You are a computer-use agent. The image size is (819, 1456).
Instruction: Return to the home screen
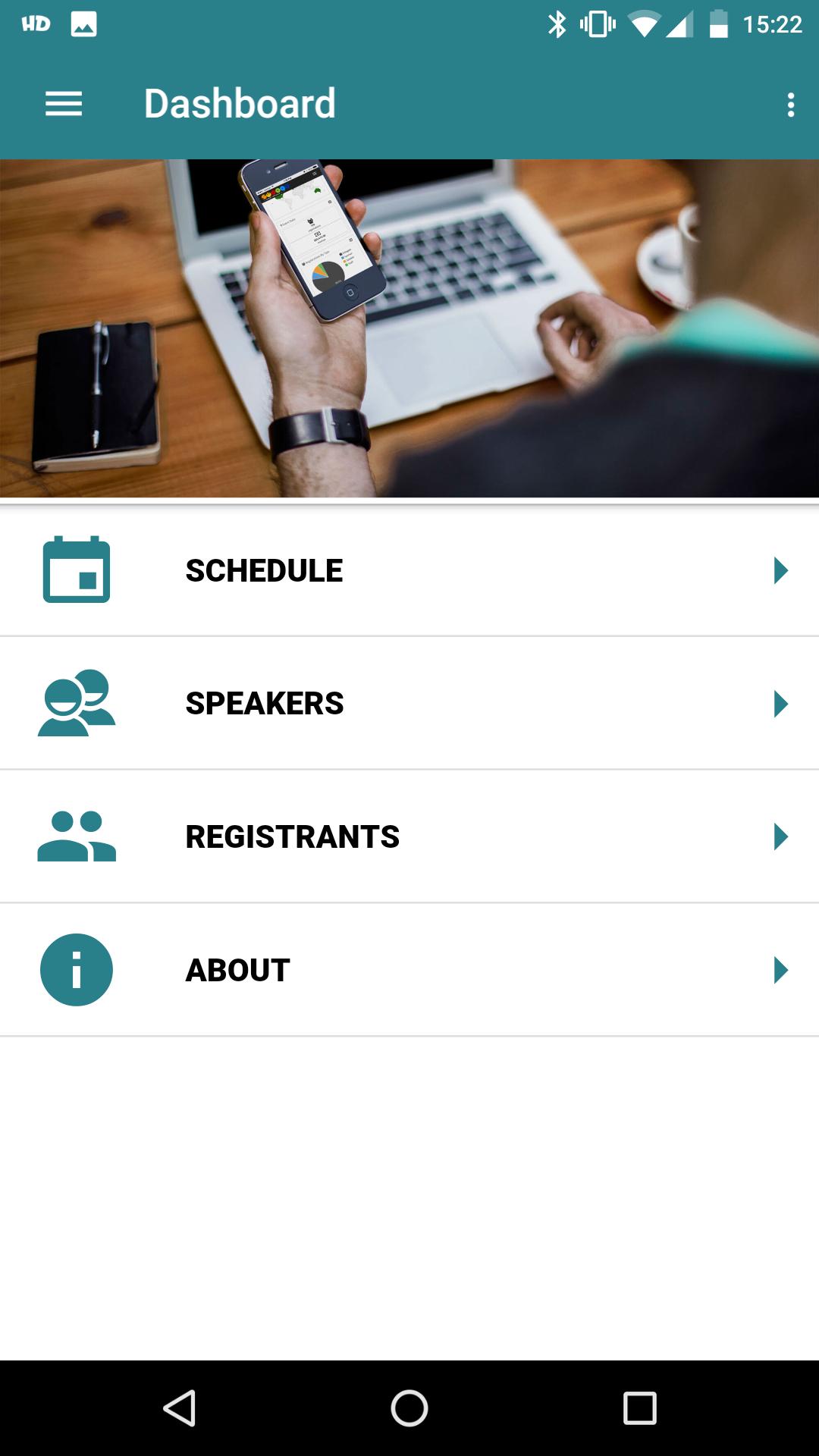click(409, 1408)
